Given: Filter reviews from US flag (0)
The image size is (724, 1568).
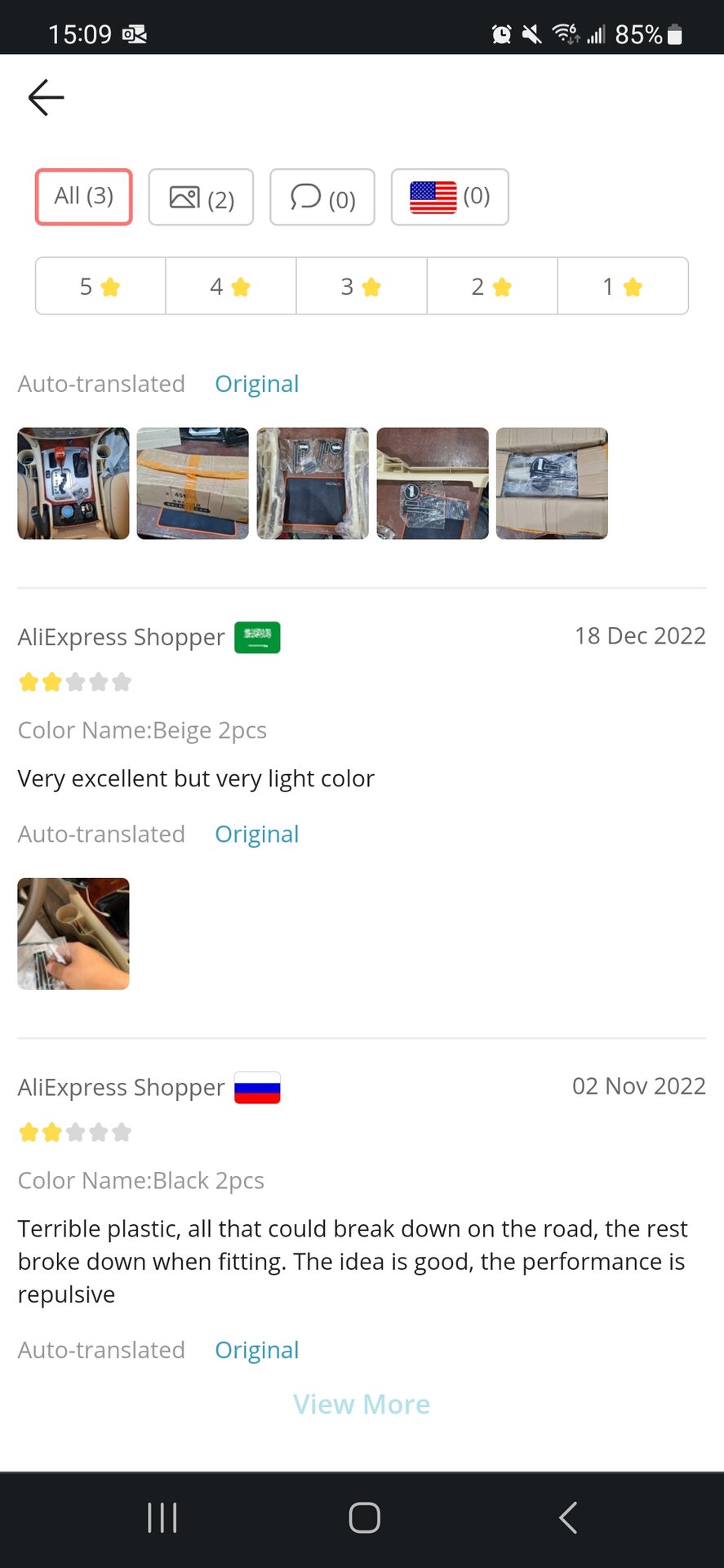Looking at the screenshot, I should click(x=450, y=197).
